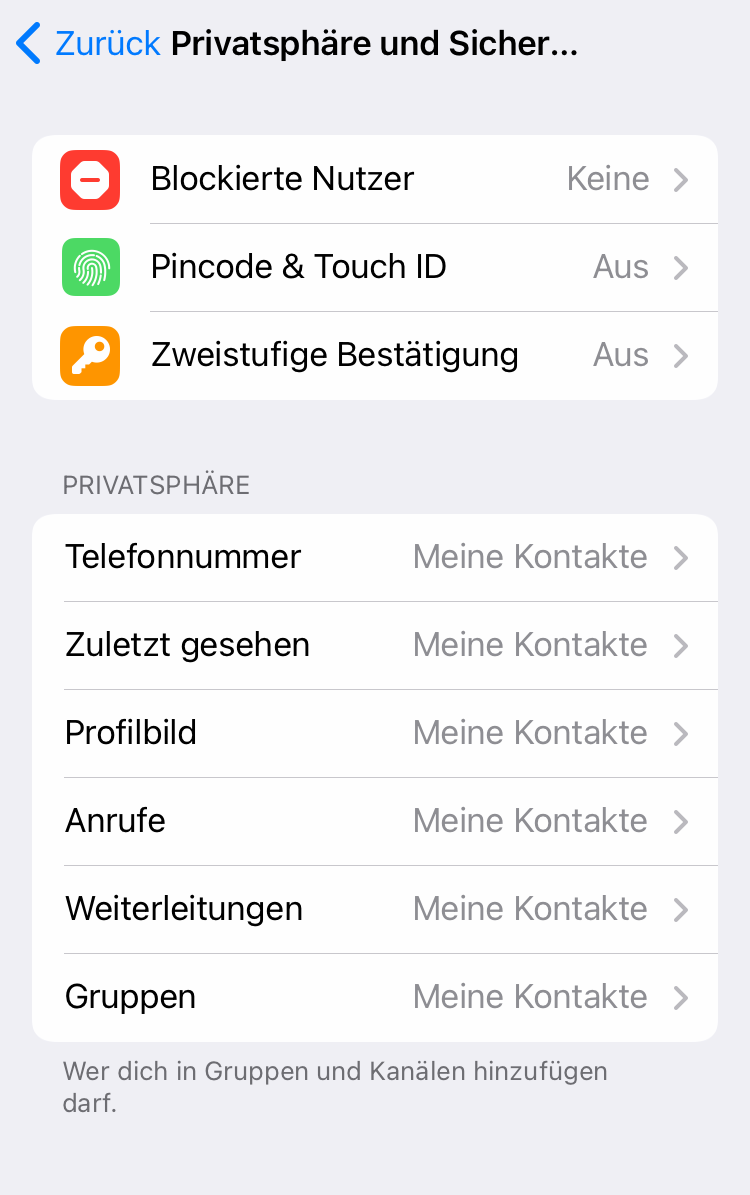Go back with the Zurück button
This screenshot has height=1195, width=750.
(88, 44)
